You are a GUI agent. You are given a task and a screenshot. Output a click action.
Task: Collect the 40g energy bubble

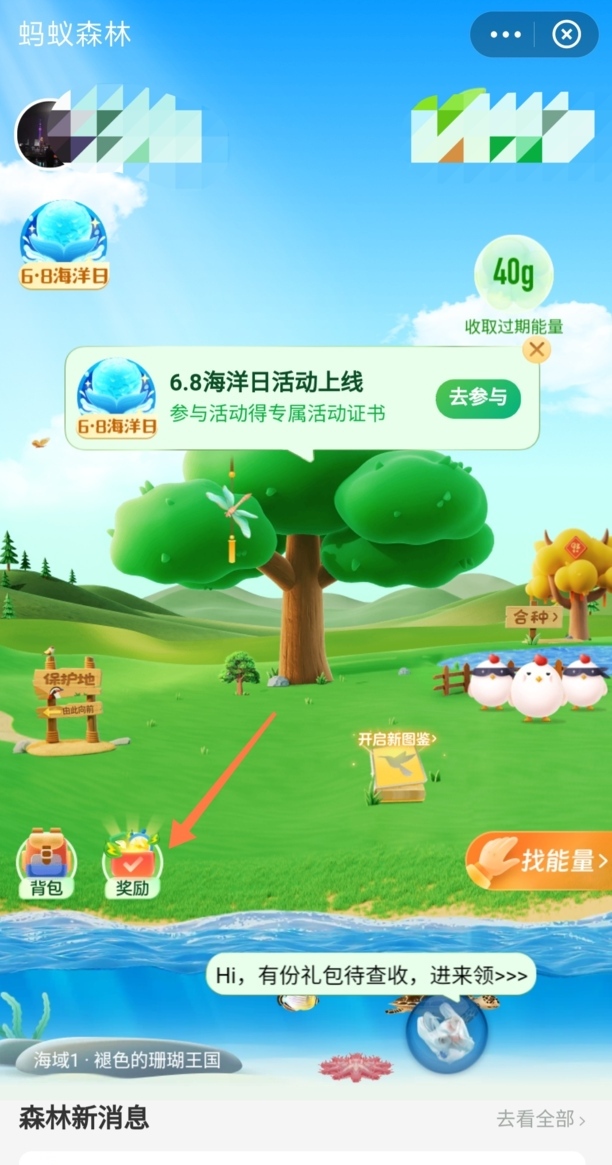pos(513,272)
